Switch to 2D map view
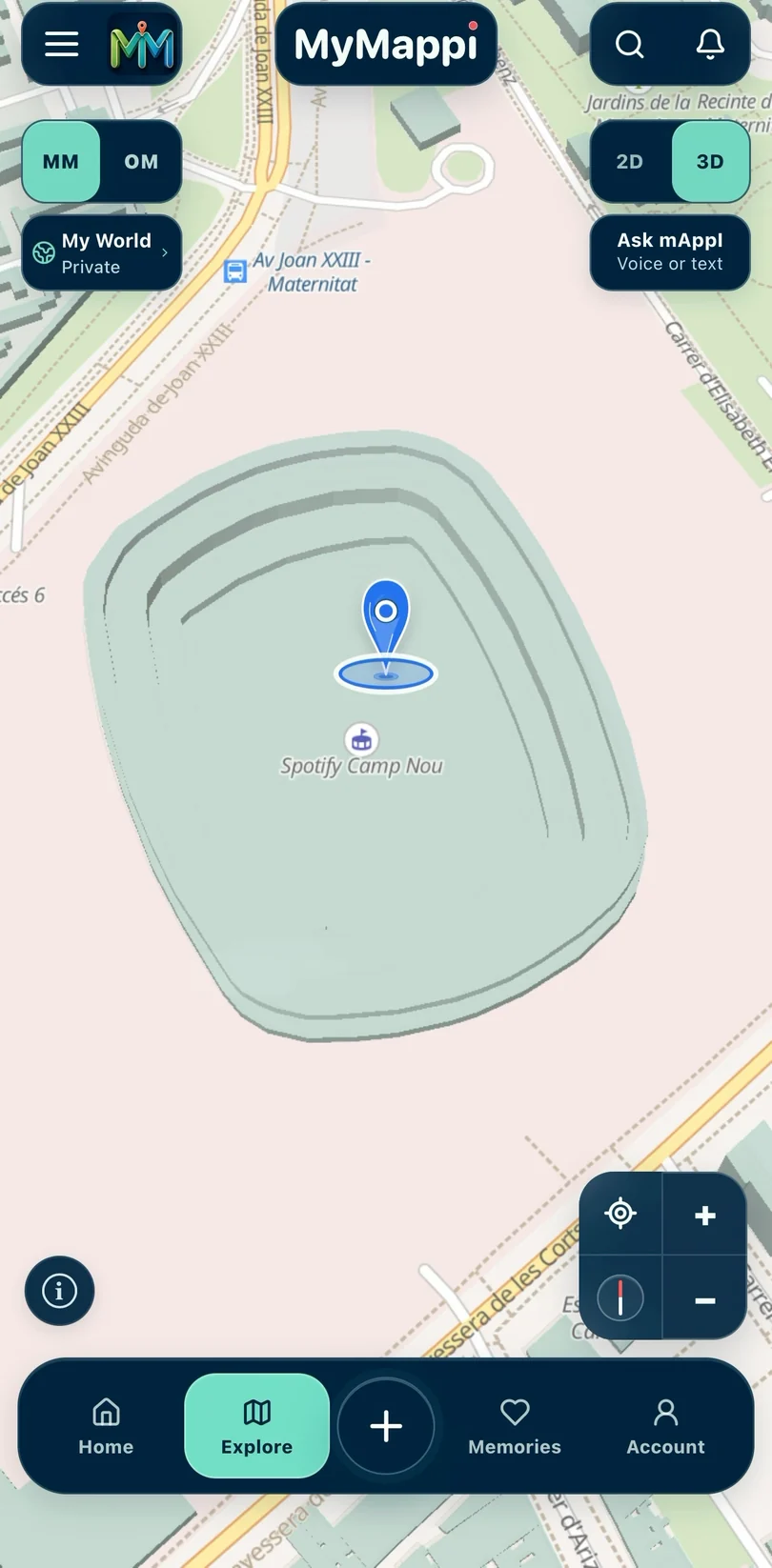 pyautogui.click(x=630, y=161)
